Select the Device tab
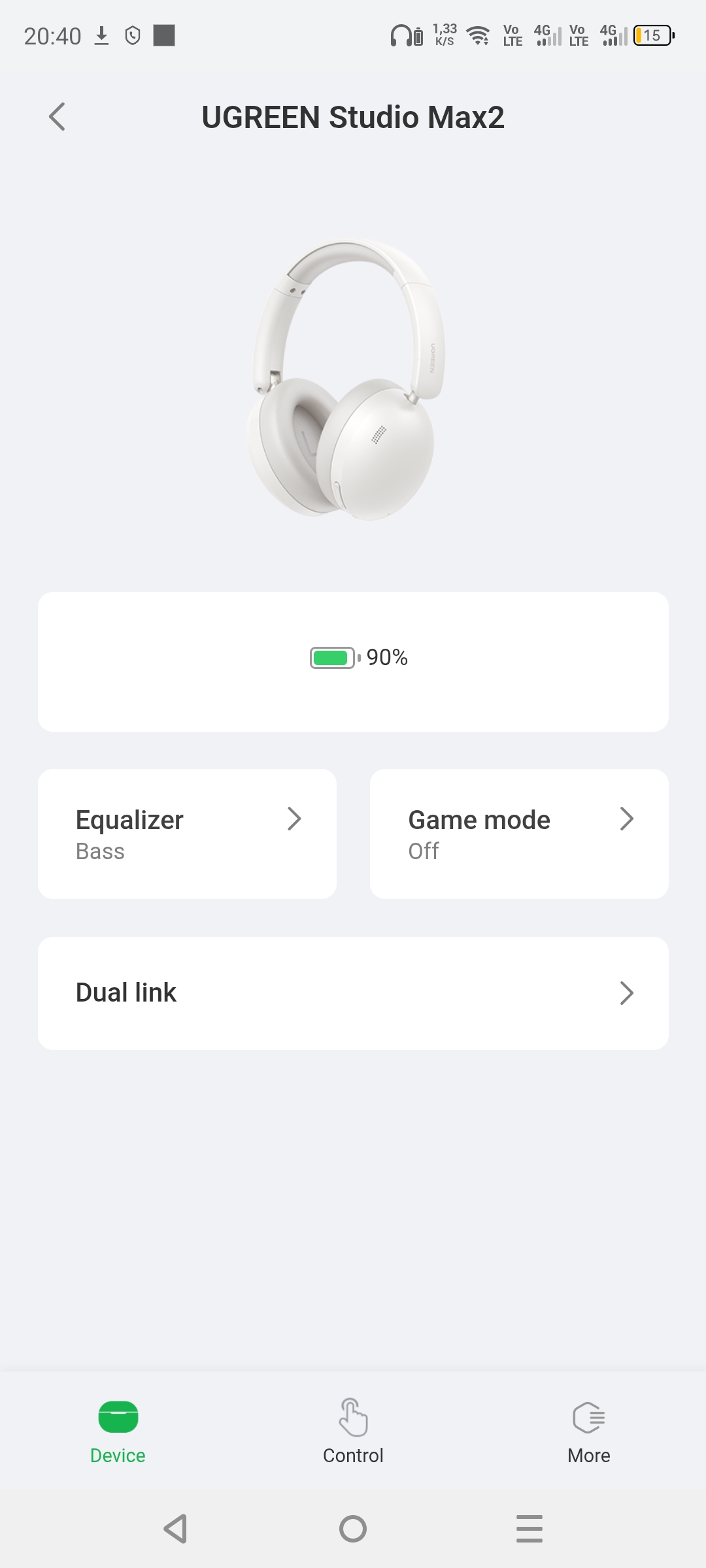This screenshot has height=1568, width=706. coord(118,1431)
